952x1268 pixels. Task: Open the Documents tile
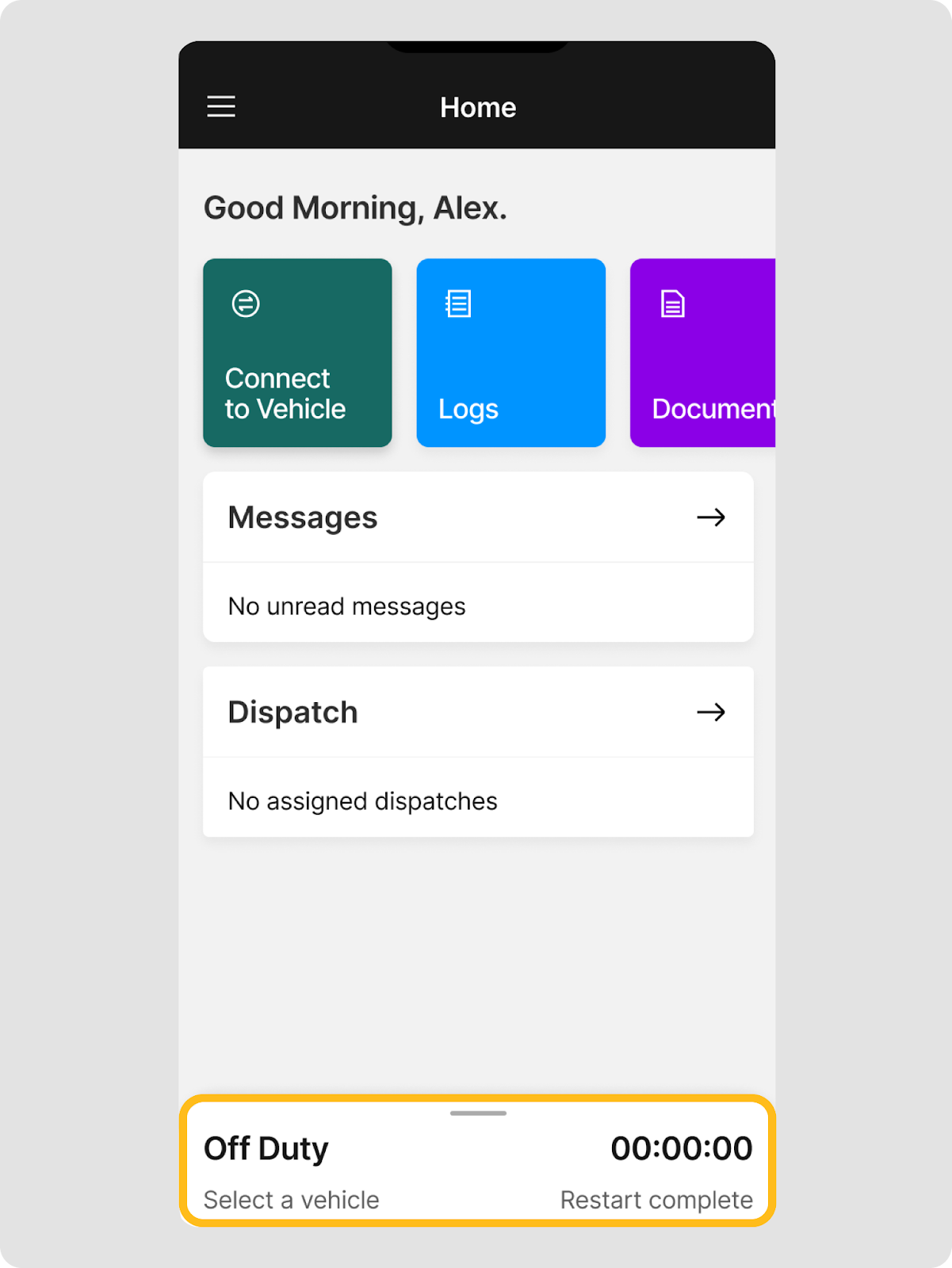702,353
